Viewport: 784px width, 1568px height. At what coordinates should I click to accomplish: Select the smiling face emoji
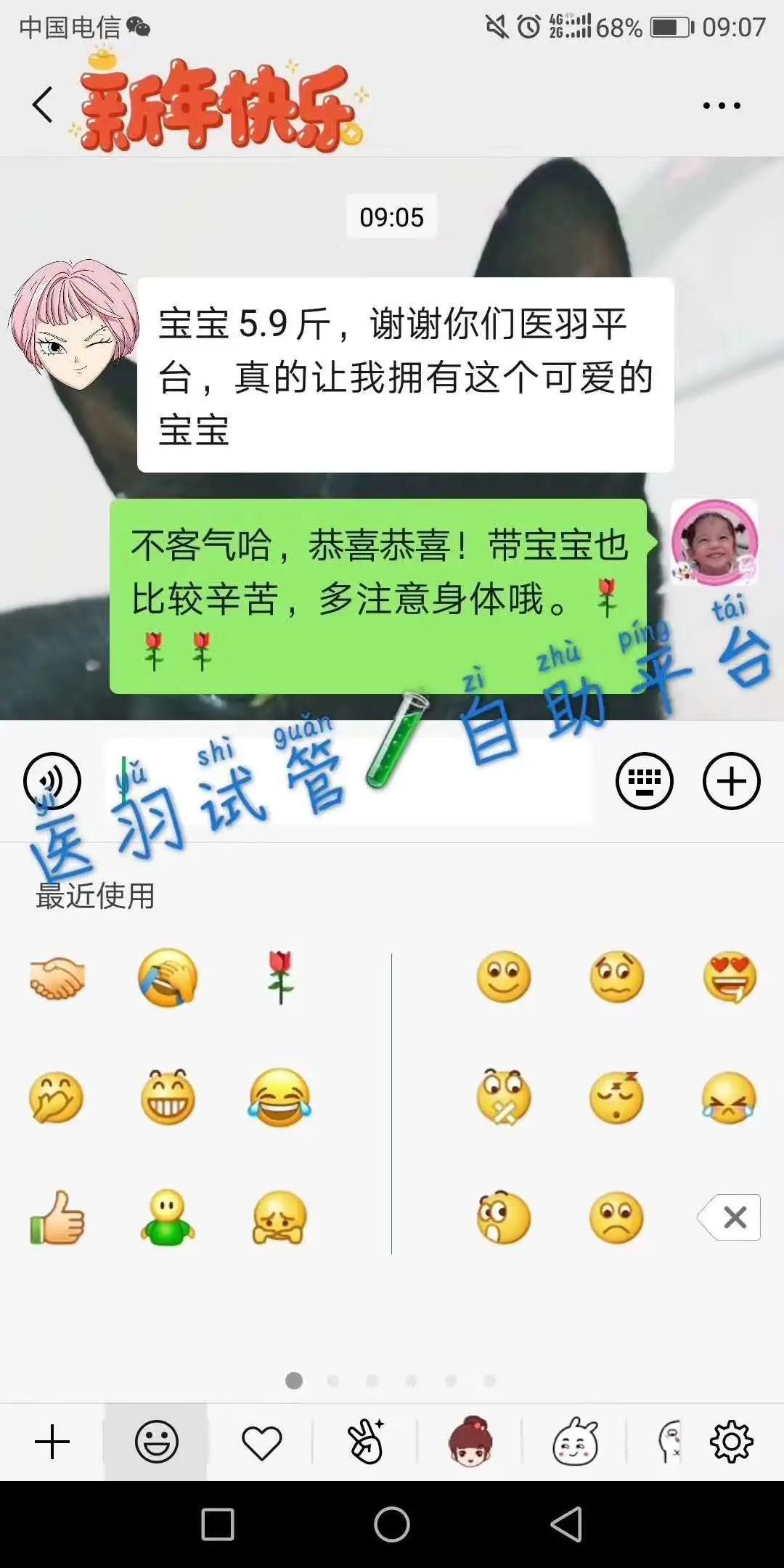[x=504, y=977]
